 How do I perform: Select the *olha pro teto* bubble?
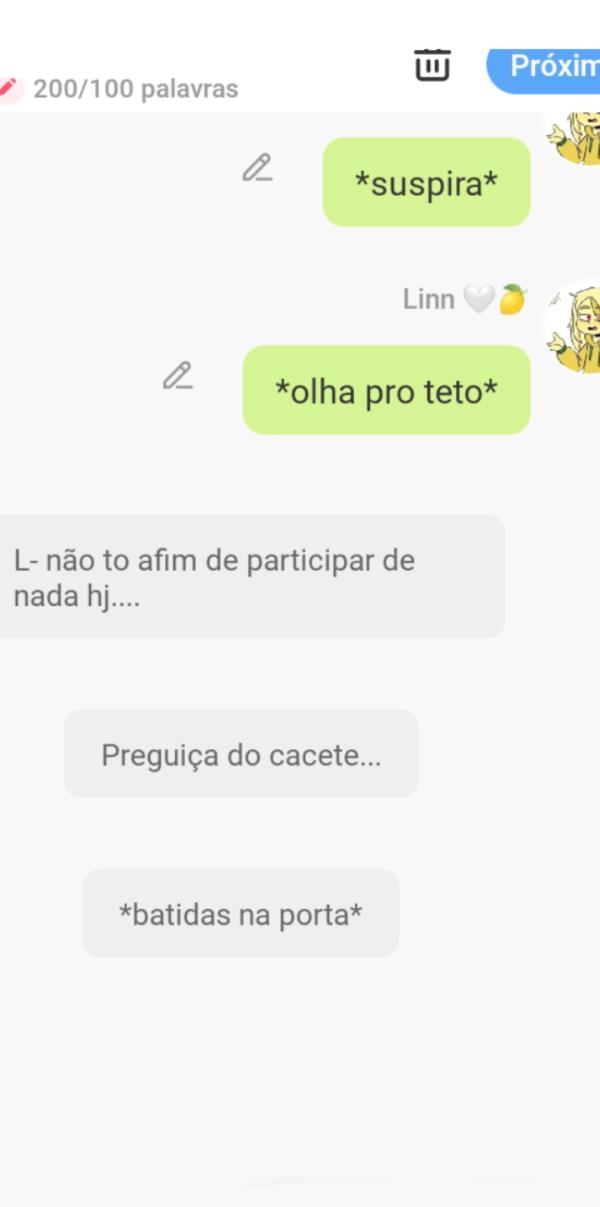(x=386, y=391)
